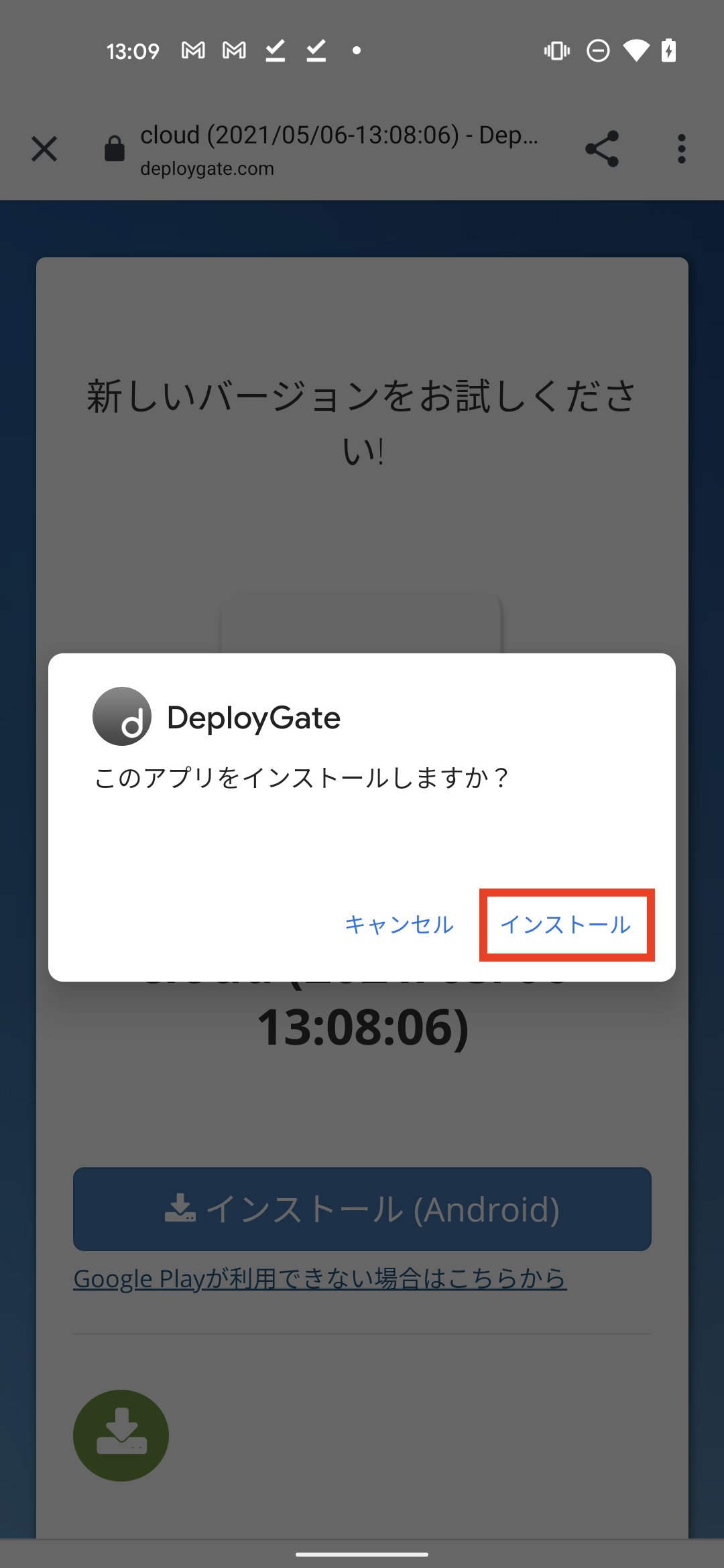724x1568 pixels.
Task: Open the browser overflow menu
Action: [x=681, y=149]
